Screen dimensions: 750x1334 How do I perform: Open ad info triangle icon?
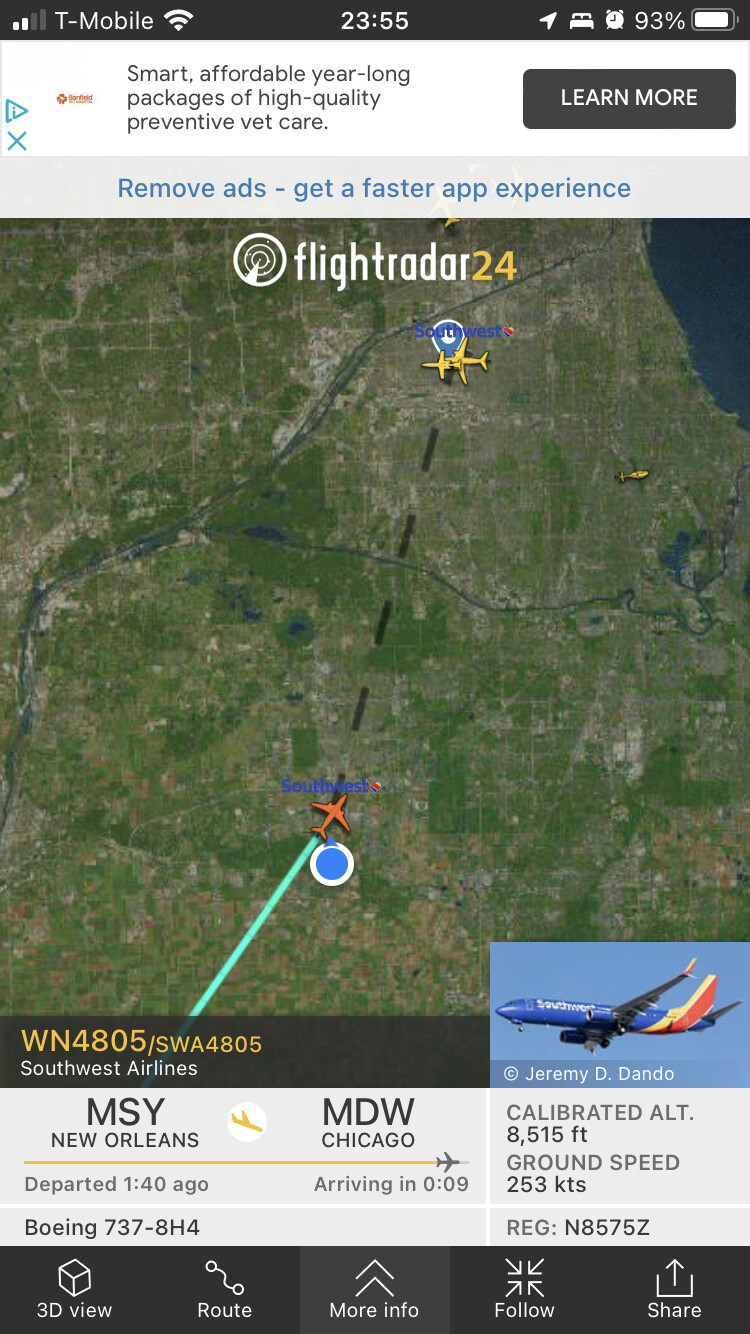click(16, 110)
